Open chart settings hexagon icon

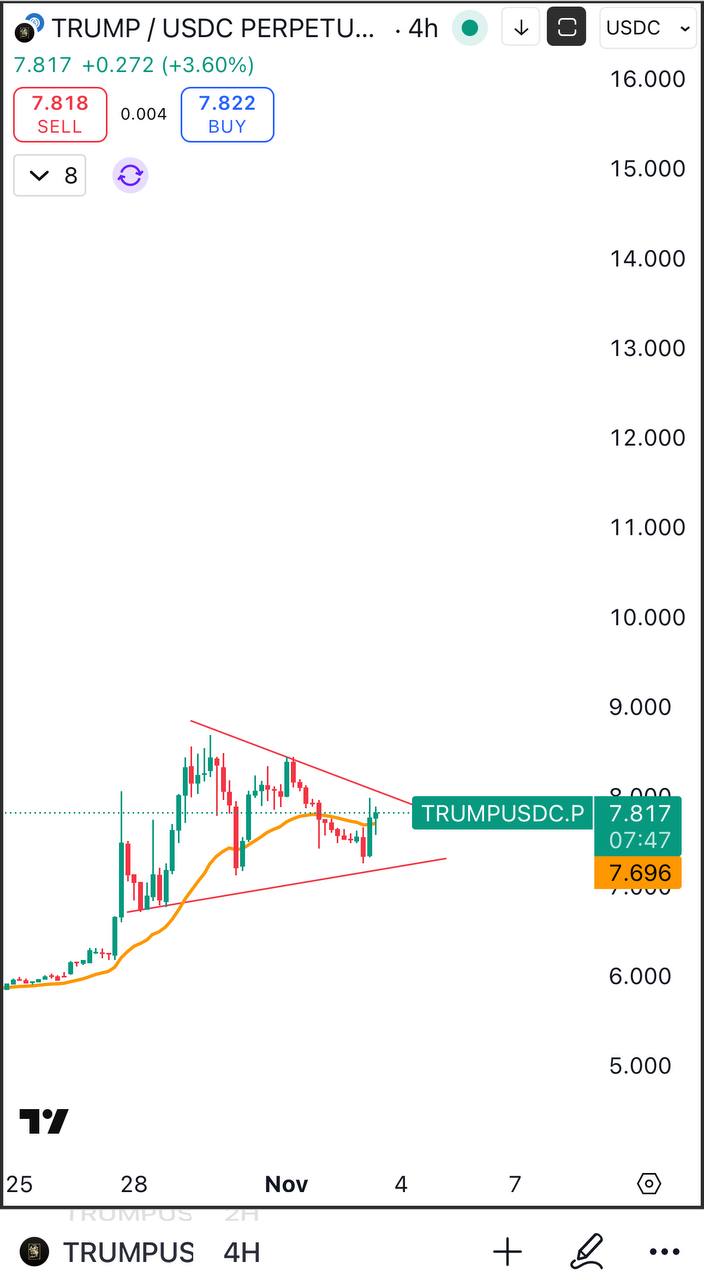coord(648,1184)
